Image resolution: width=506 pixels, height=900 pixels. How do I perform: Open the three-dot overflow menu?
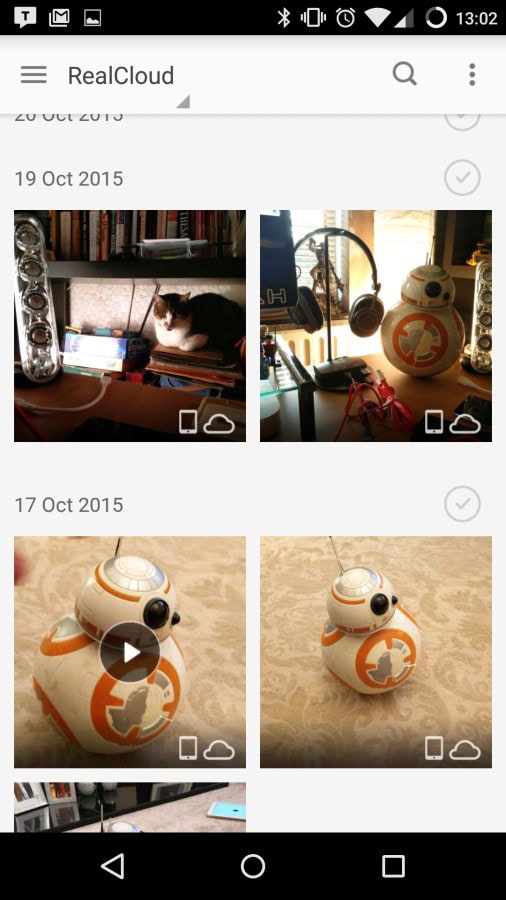pyautogui.click(x=472, y=75)
